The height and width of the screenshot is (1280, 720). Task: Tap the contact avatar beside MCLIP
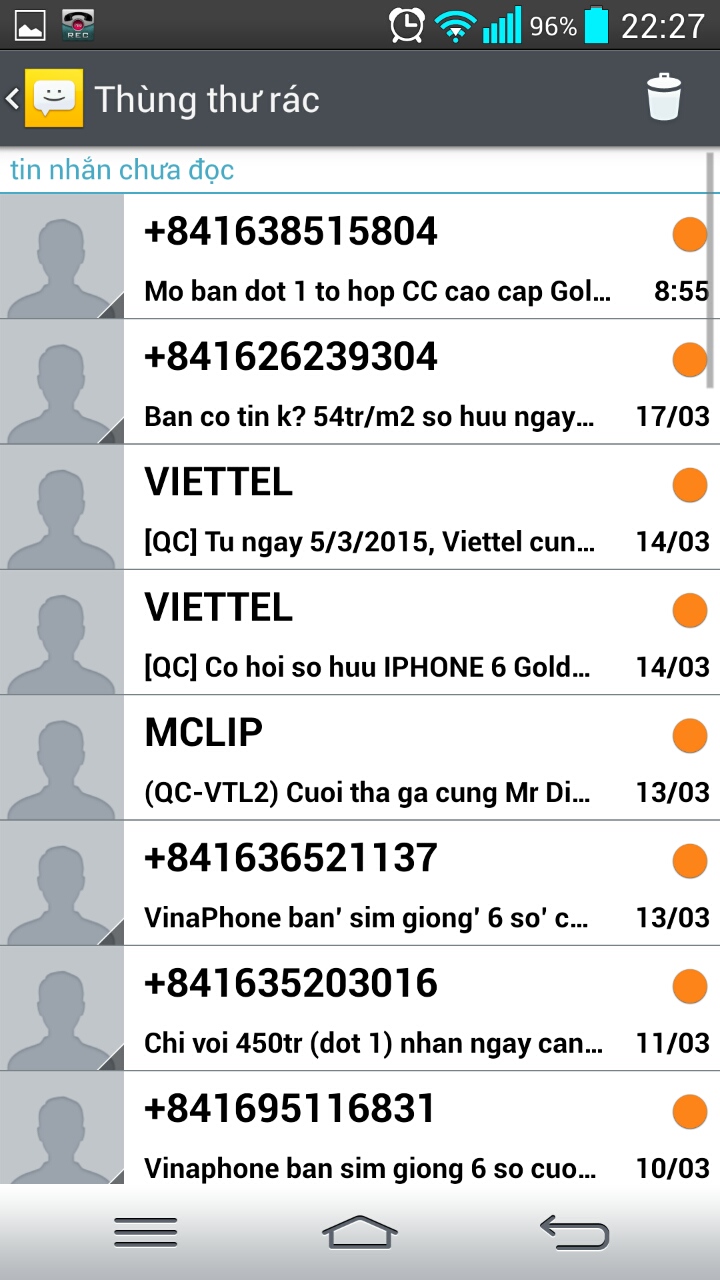62,758
